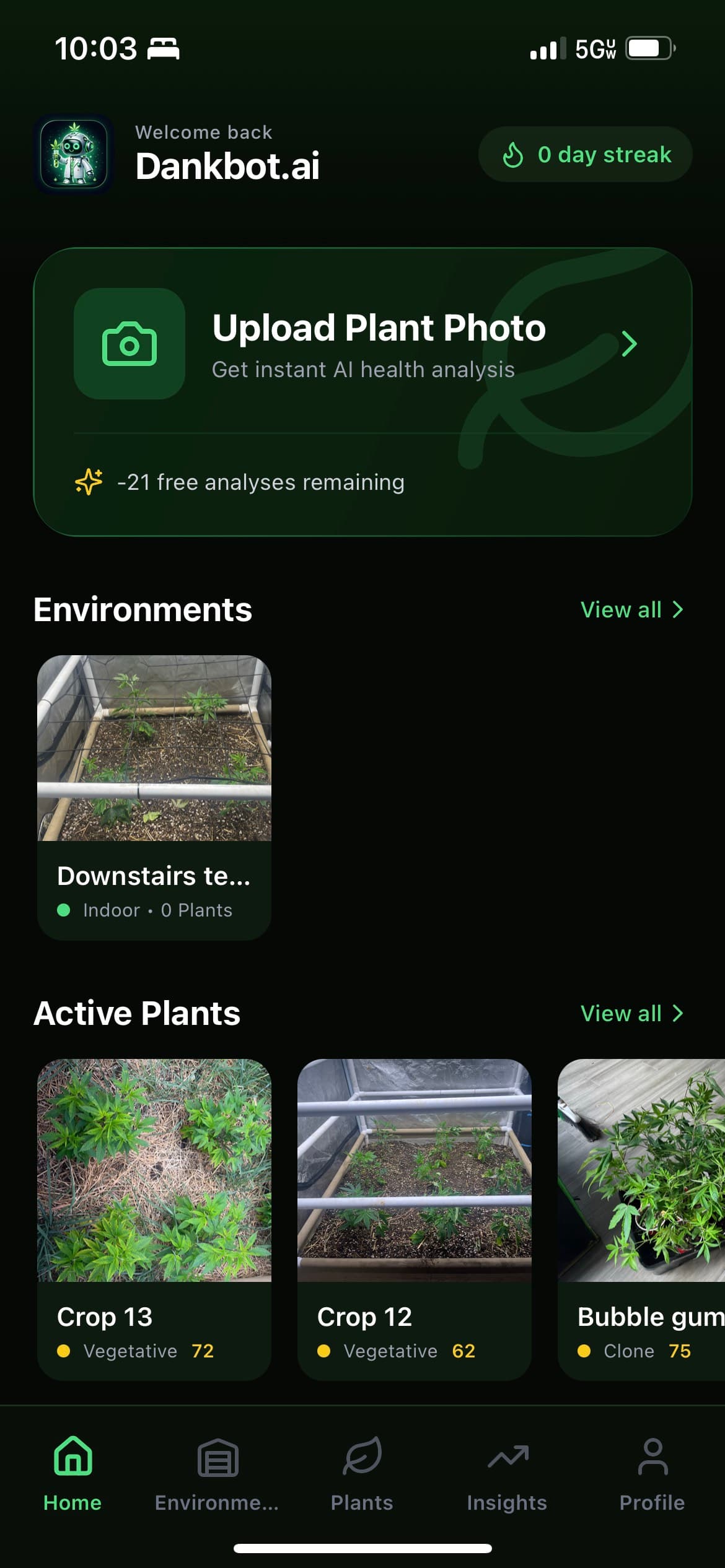The height and width of the screenshot is (1568, 725).
Task: Open View all chevron for Active Plants
Action: [677, 1013]
